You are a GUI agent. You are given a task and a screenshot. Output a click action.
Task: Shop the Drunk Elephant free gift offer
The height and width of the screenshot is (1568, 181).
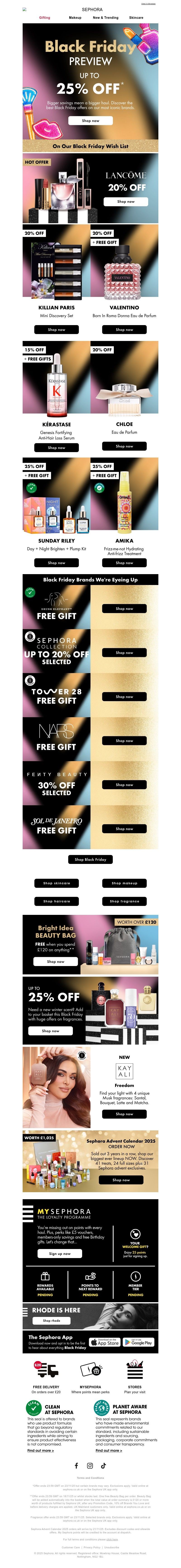[x=124, y=609]
